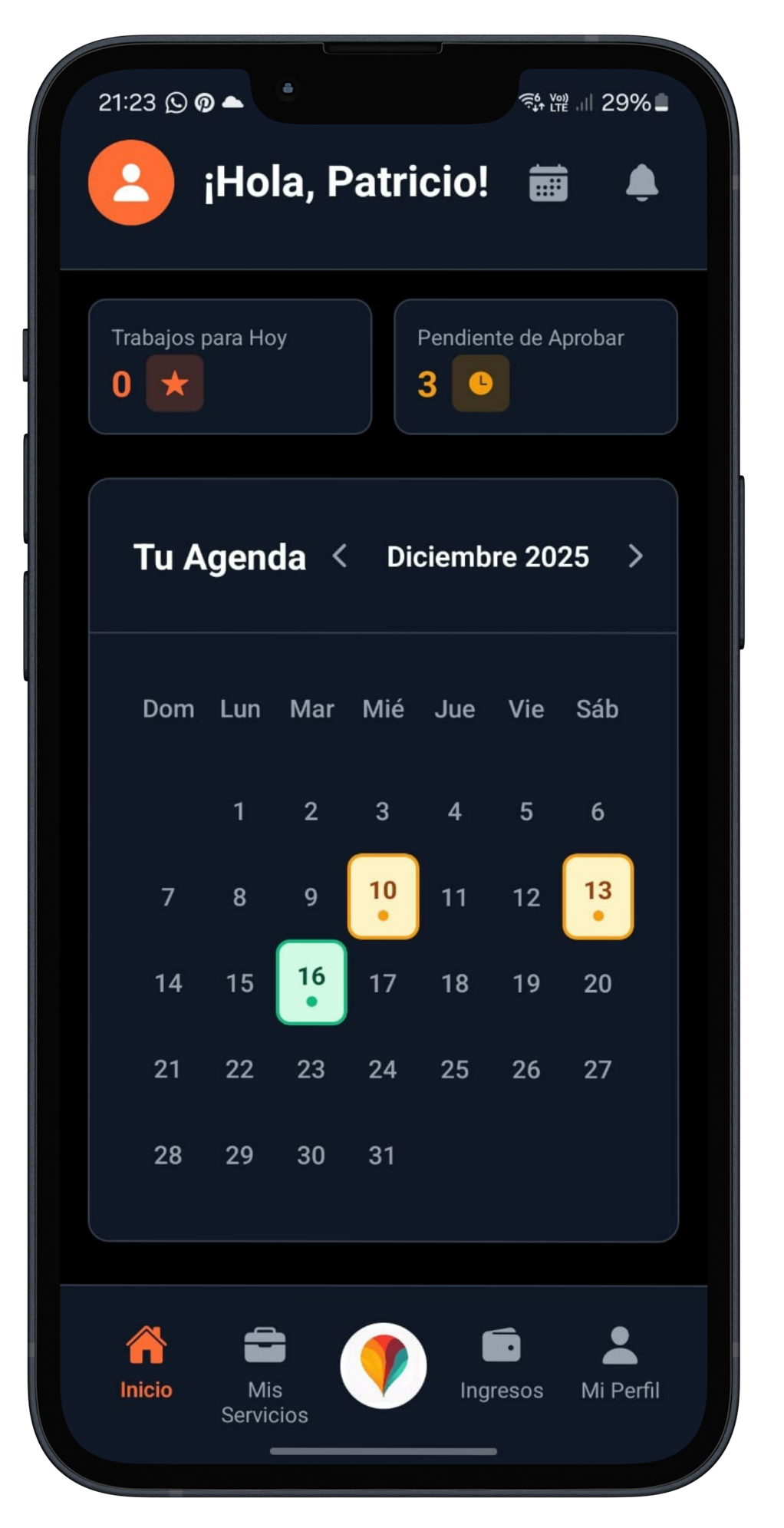Click the clock icon in Pendiente de Aprobar
Image resolution: width=784 pixels, height=1528 pixels.
(480, 384)
